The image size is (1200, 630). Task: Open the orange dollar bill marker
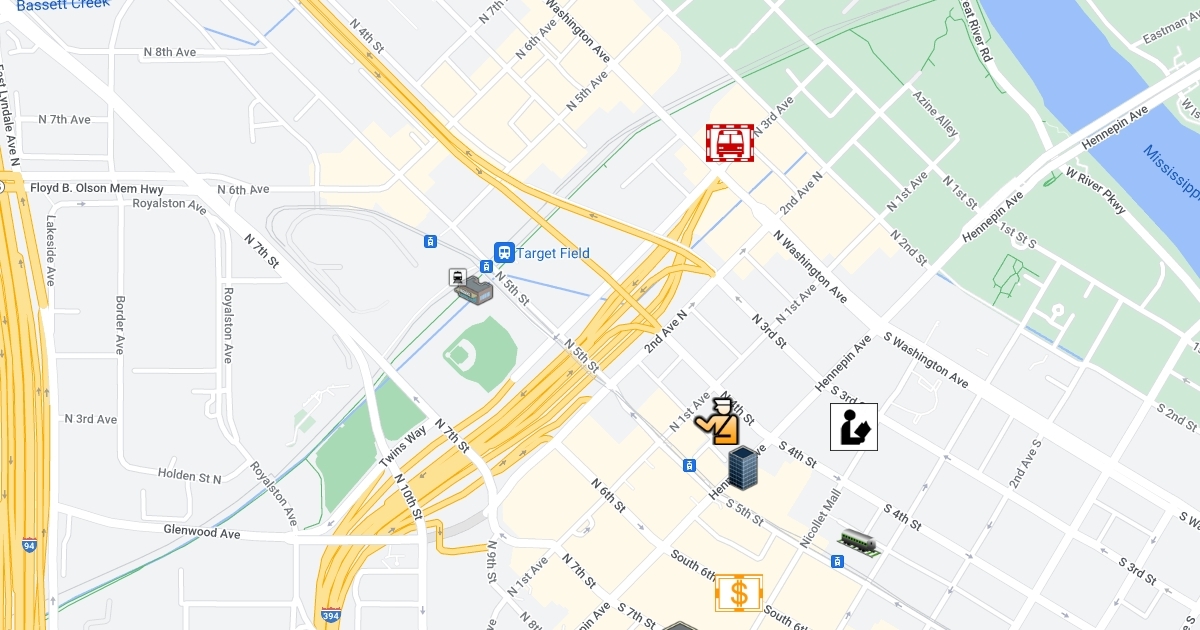click(x=739, y=593)
